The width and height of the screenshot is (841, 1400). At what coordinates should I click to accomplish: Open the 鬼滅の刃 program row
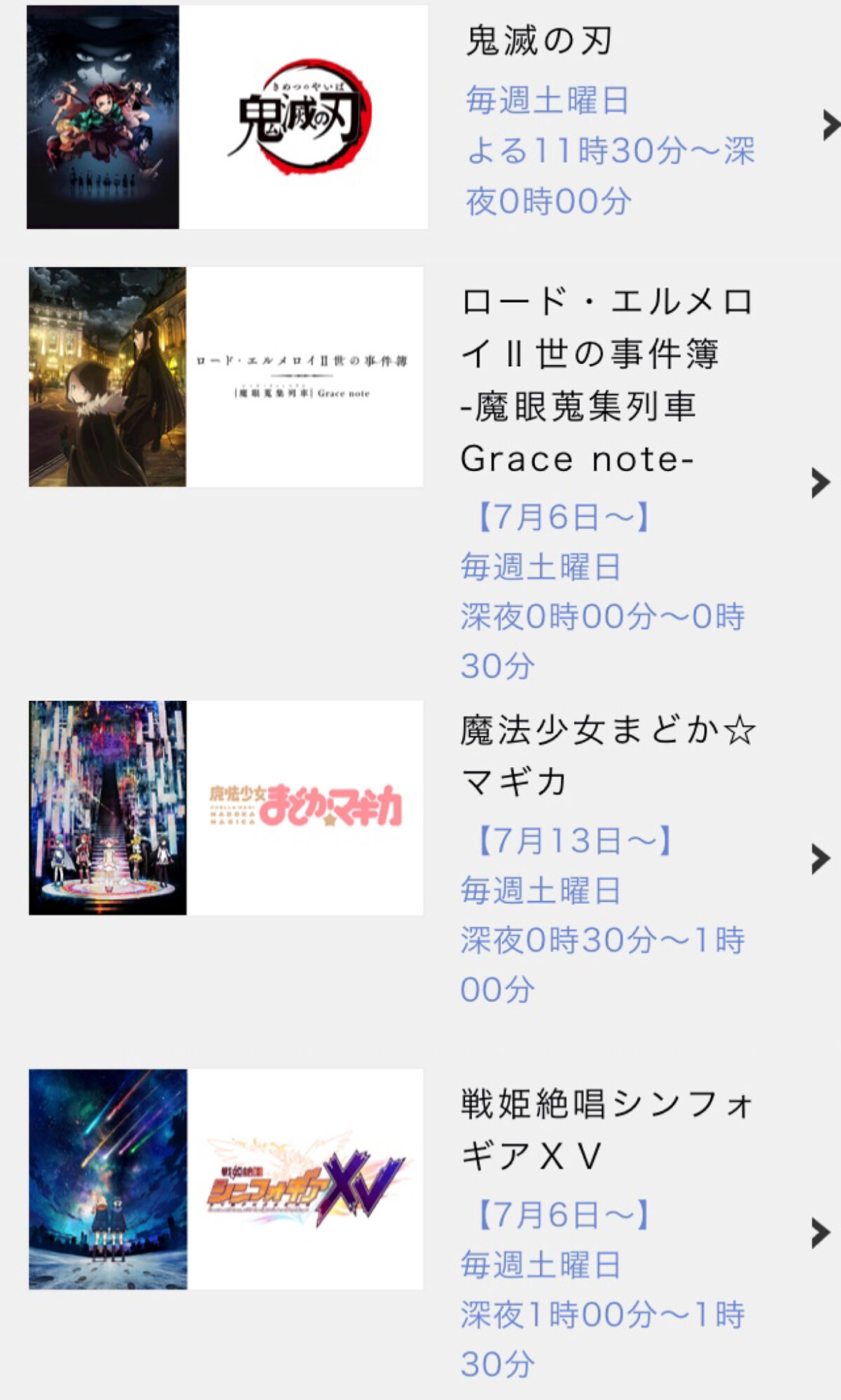click(x=539, y=41)
